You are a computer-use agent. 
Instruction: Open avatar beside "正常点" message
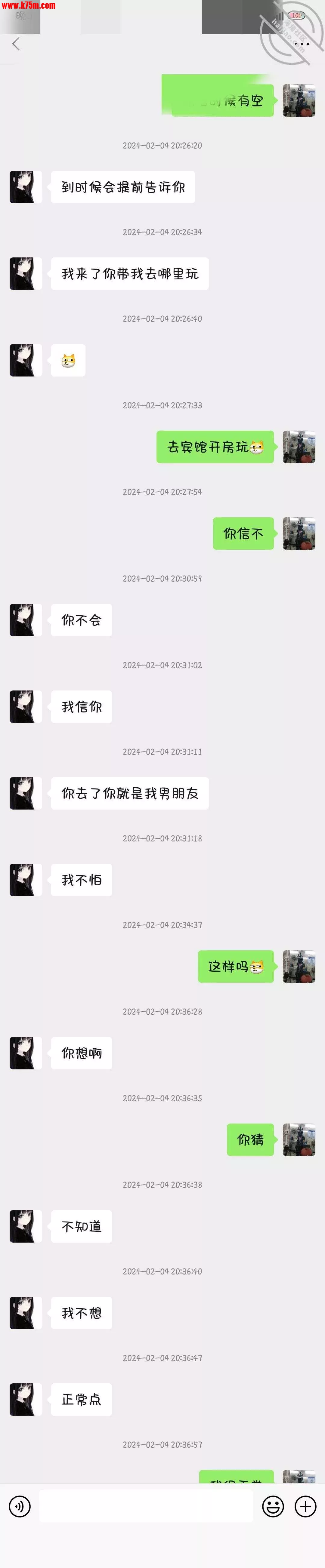click(x=26, y=1399)
